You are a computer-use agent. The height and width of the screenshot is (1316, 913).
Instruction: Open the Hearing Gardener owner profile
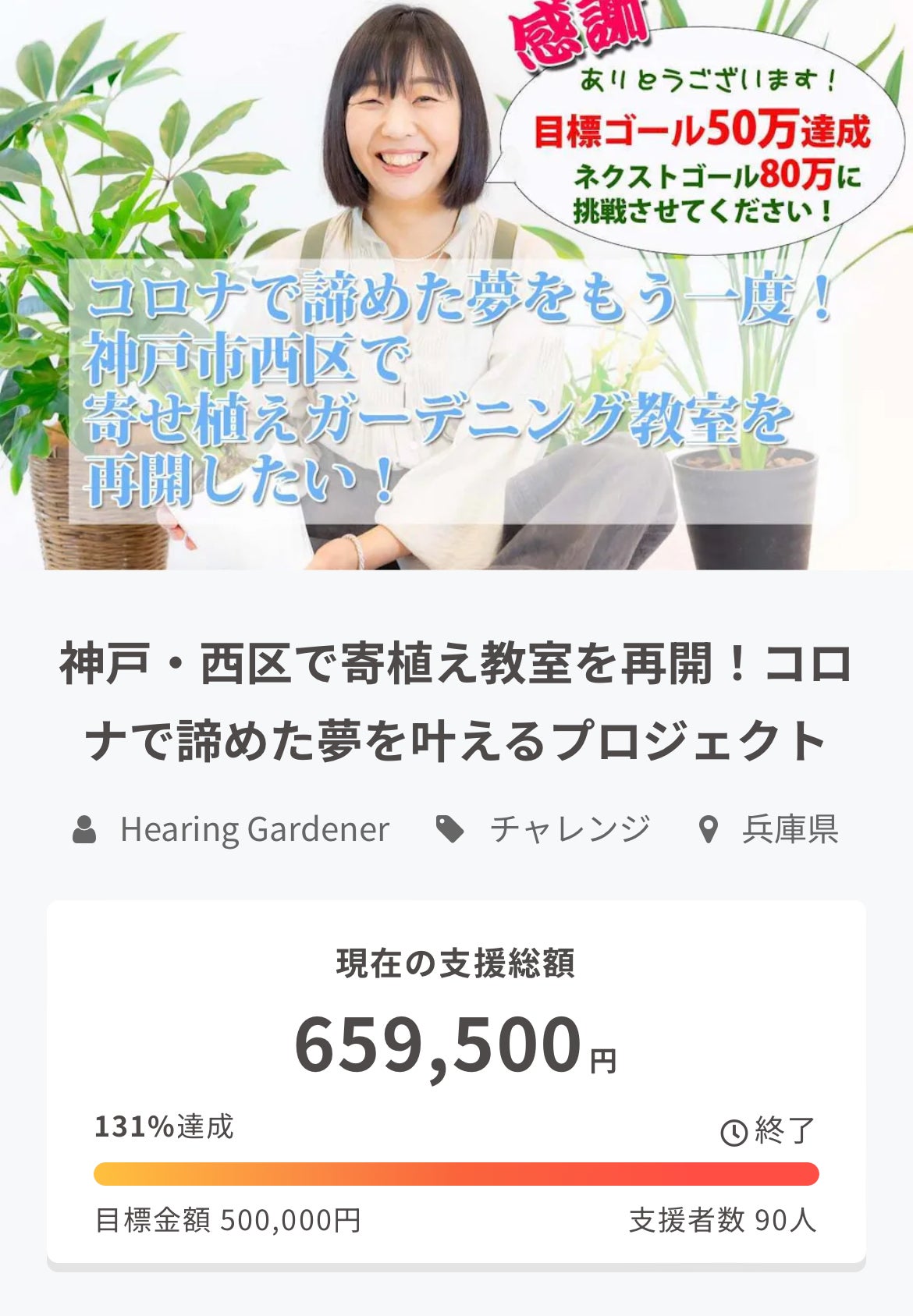click(x=254, y=829)
